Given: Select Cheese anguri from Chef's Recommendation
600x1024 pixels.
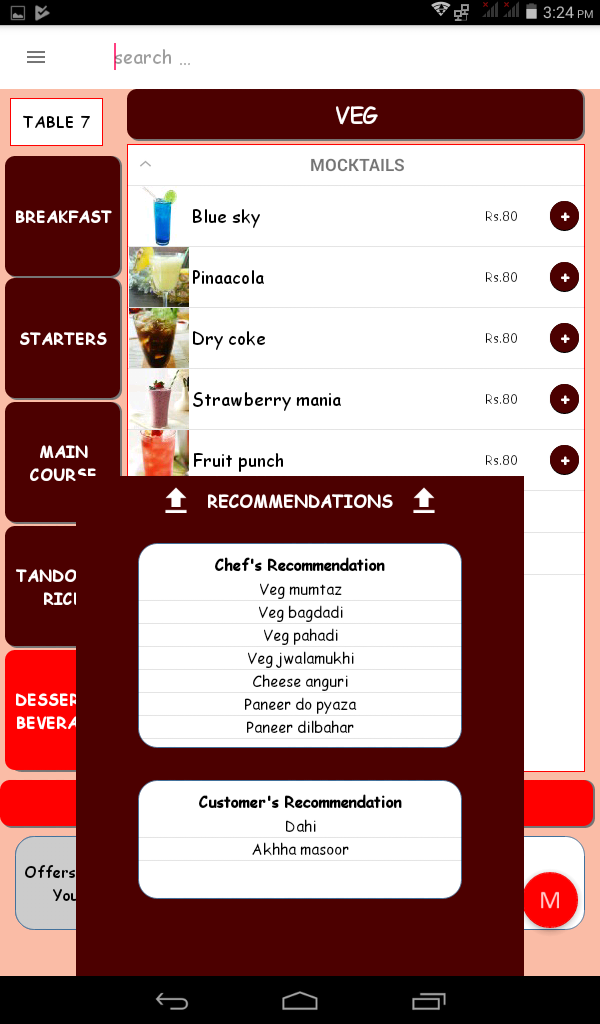Looking at the screenshot, I should [x=300, y=682].
